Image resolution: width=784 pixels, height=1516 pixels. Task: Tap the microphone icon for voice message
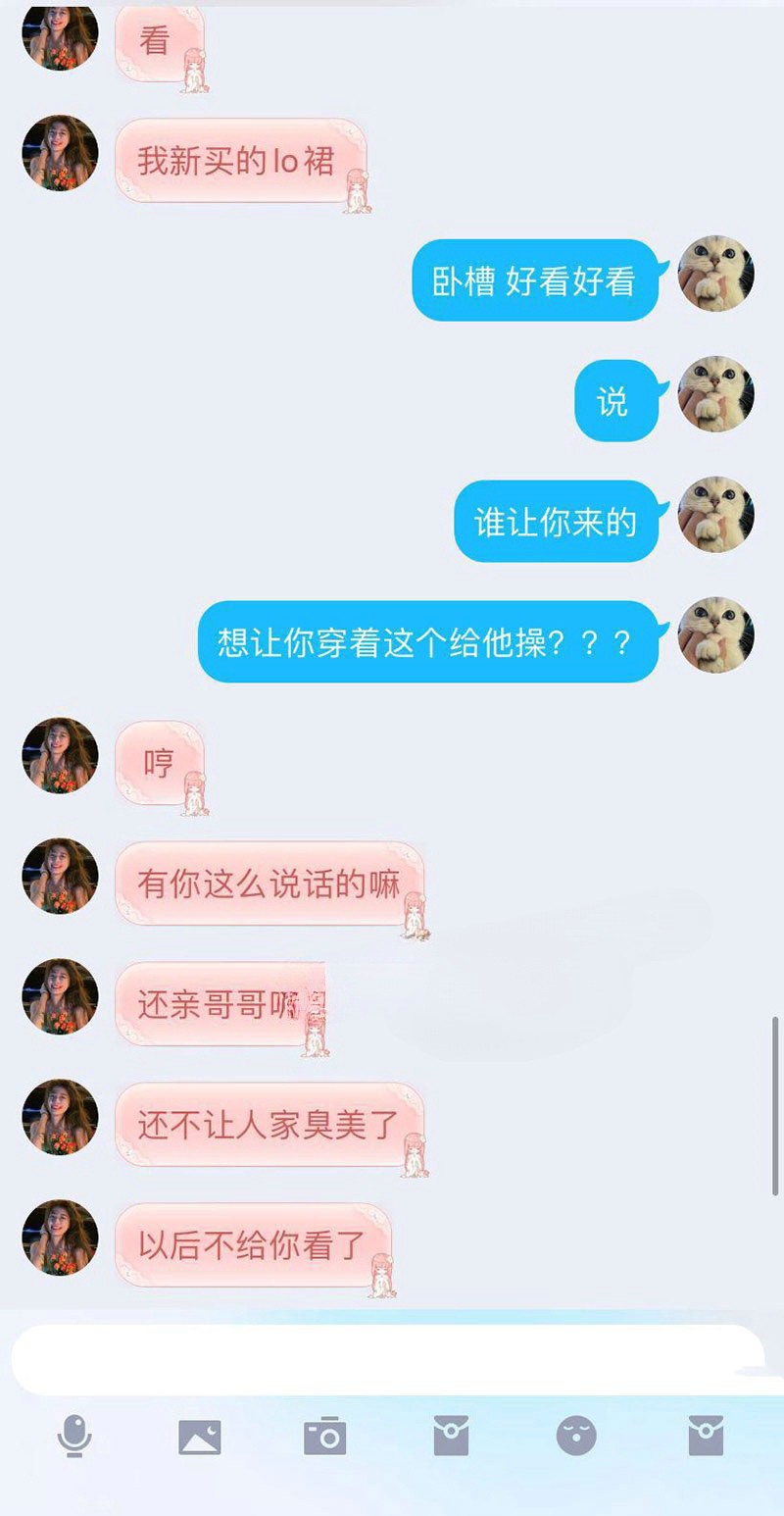click(x=73, y=1438)
